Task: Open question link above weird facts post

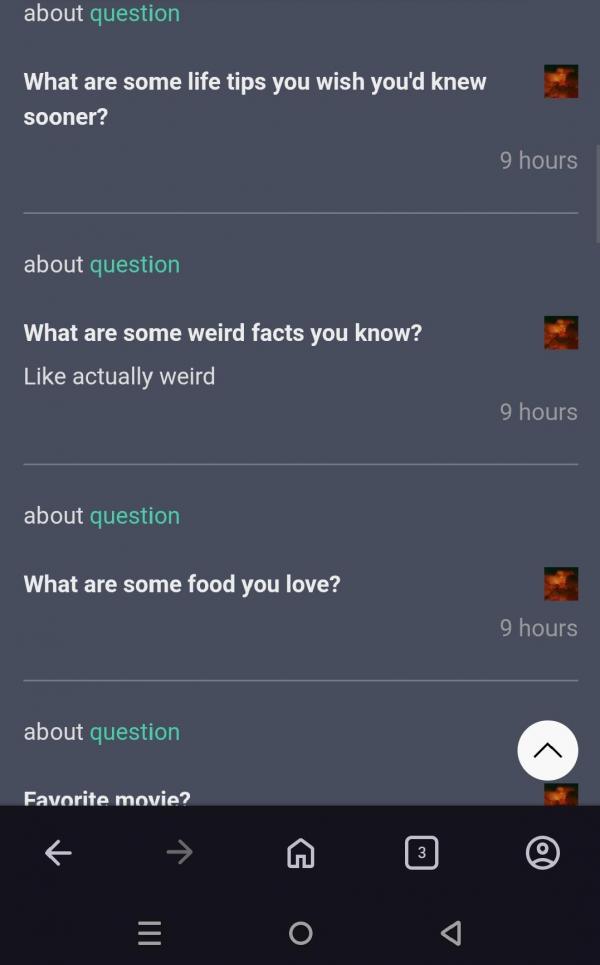Action: (135, 265)
